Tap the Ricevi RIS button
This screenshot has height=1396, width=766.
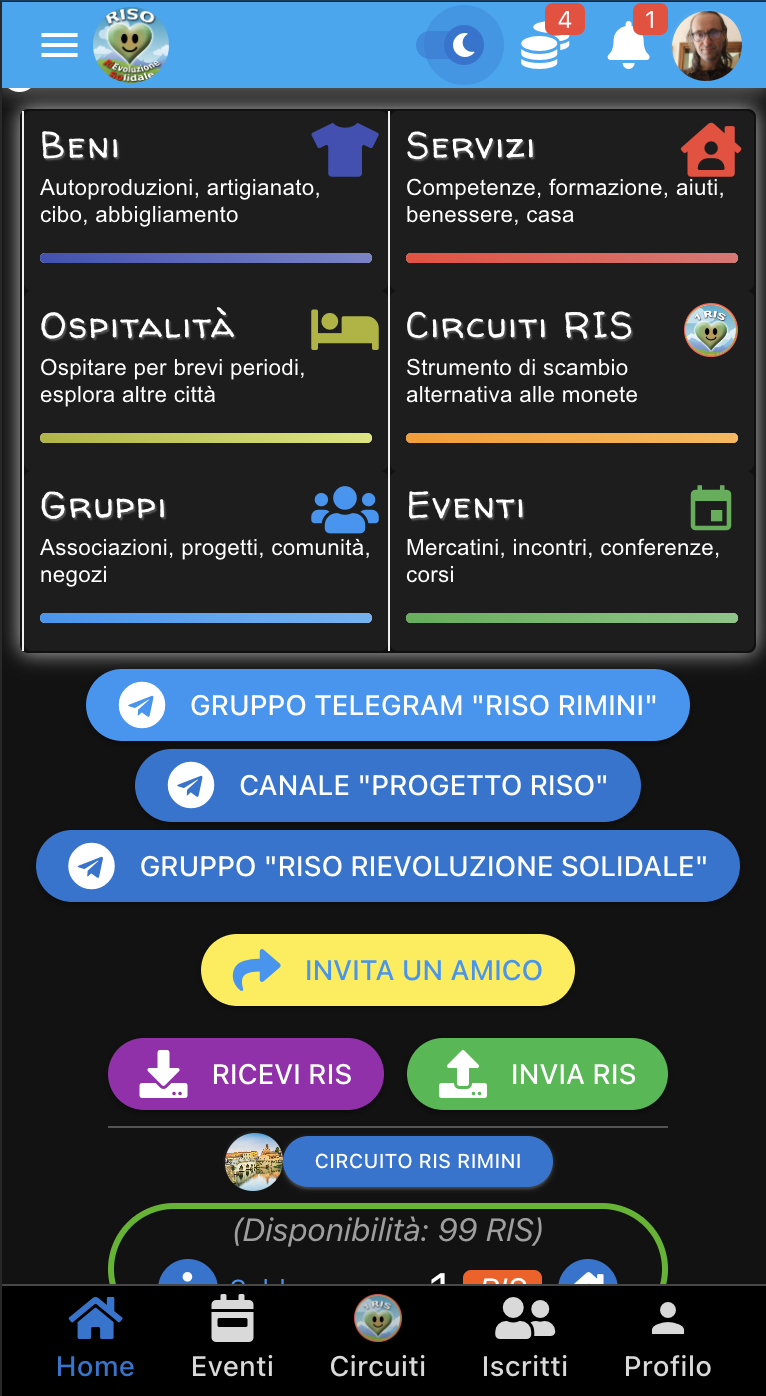(246, 1074)
